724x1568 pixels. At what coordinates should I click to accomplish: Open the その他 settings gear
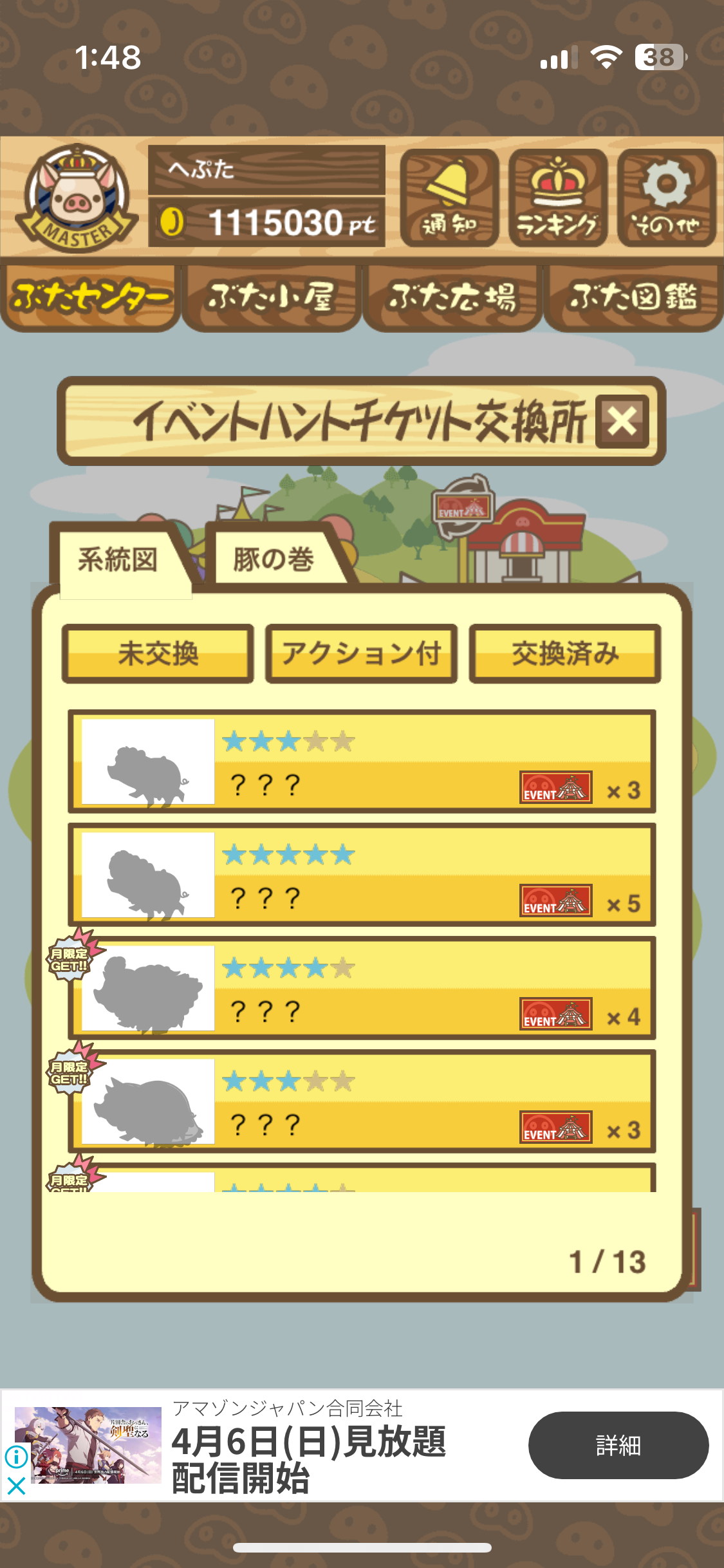[x=667, y=198]
